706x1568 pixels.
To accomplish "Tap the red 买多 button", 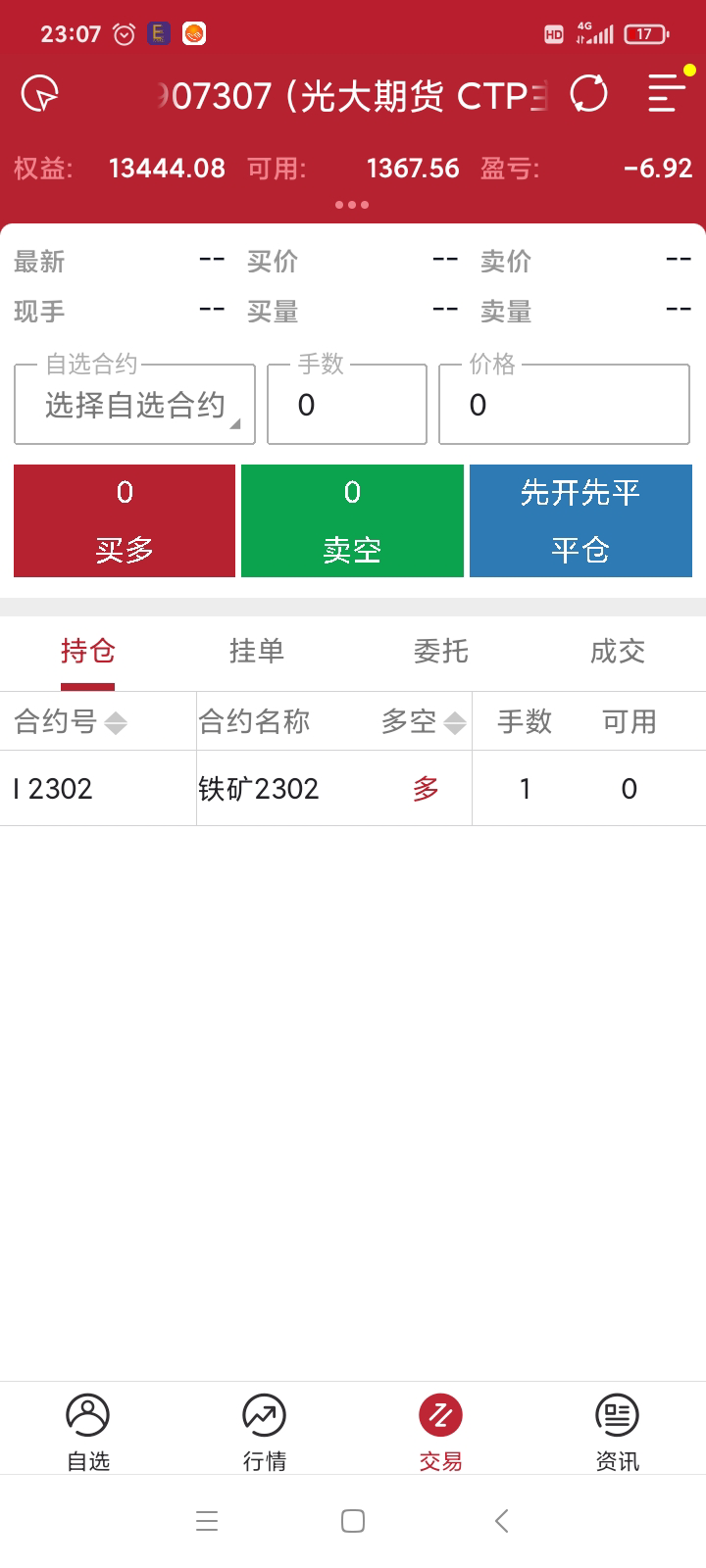I will tap(125, 520).
